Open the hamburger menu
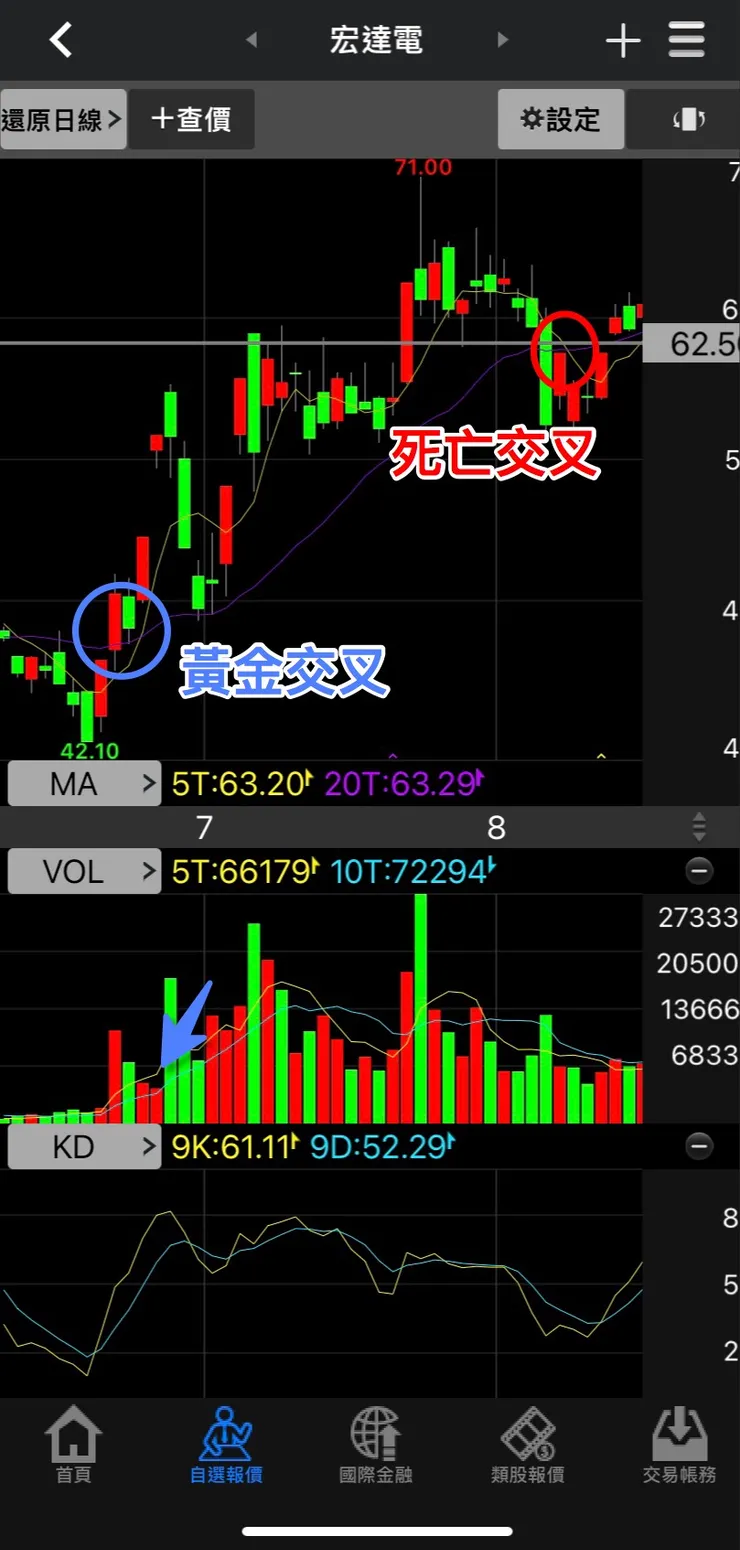This screenshot has width=740, height=1550. click(x=687, y=40)
